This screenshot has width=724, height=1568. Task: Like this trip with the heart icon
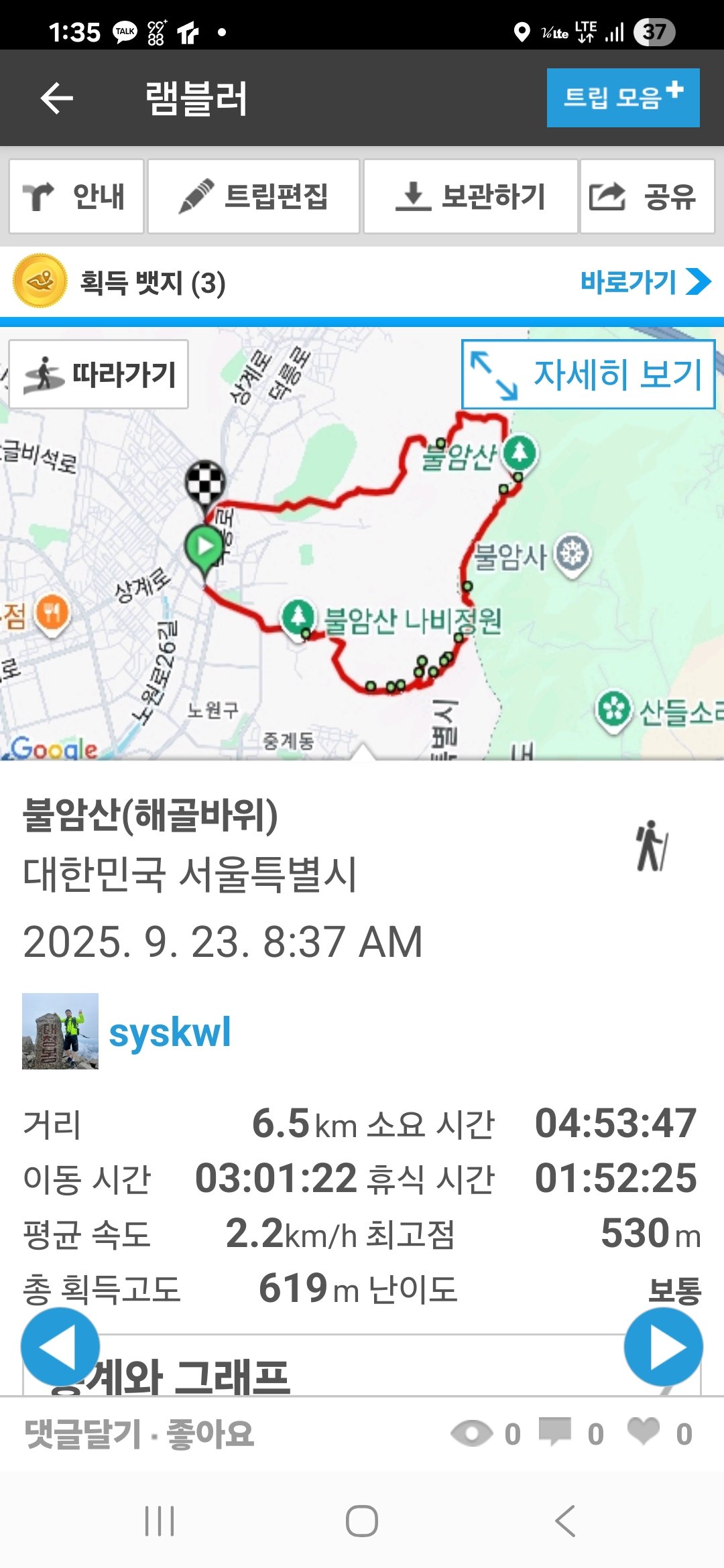coord(644,1432)
